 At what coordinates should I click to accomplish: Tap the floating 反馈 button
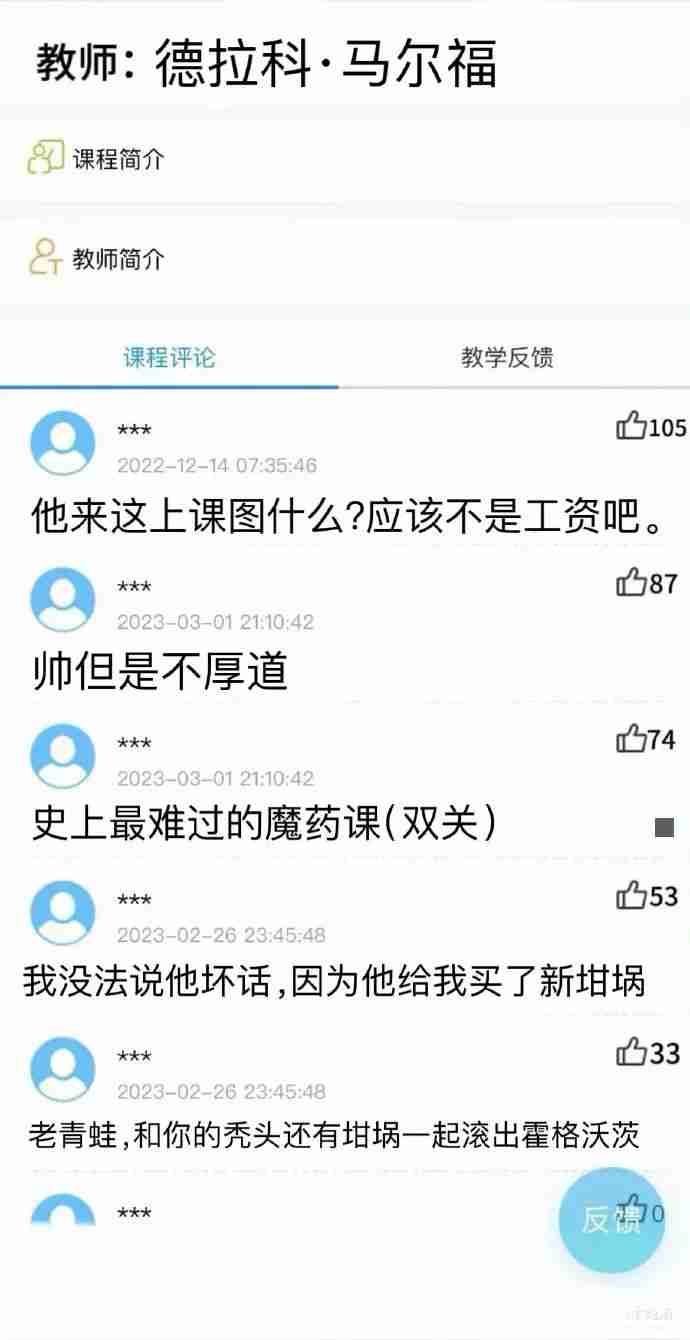point(611,1220)
